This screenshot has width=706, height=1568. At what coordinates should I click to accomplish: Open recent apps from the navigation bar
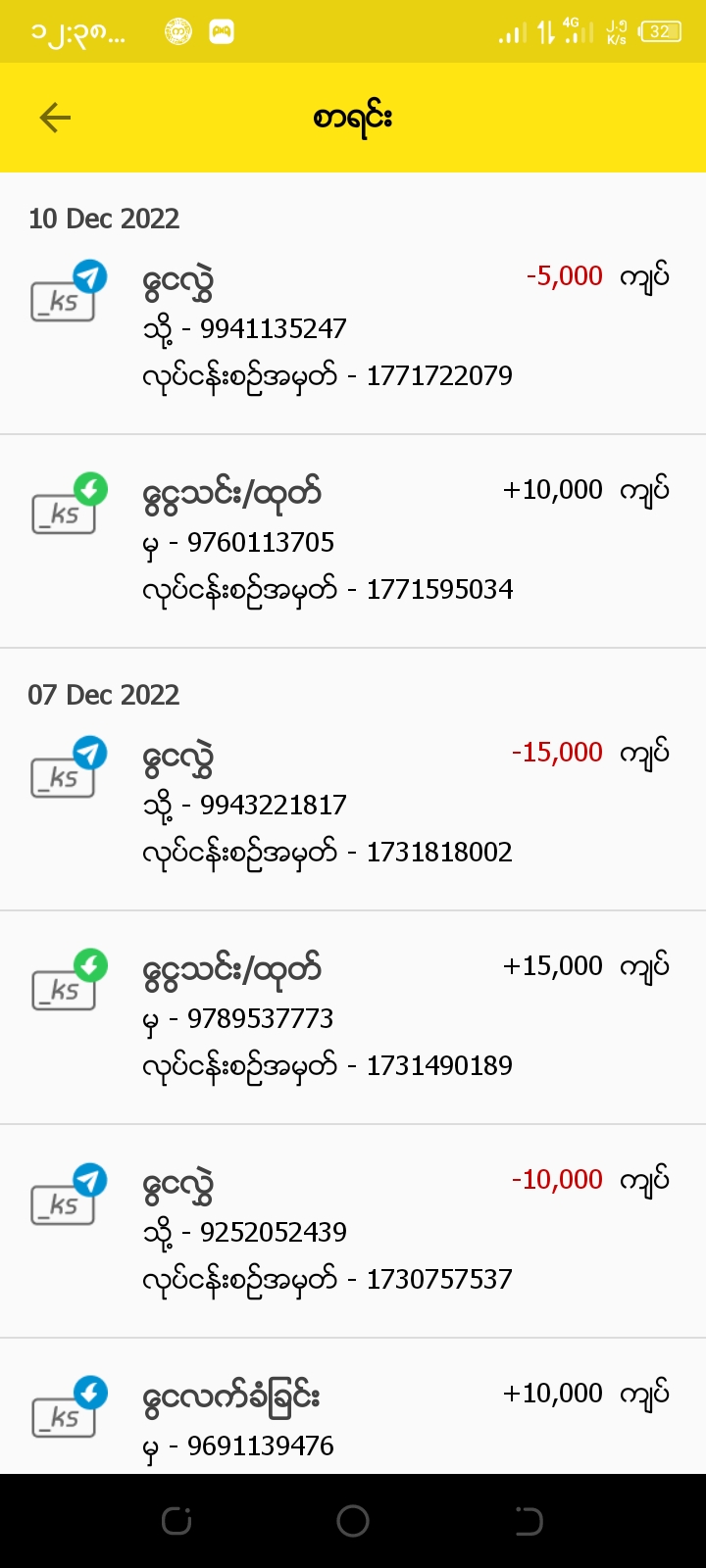coord(176,1521)
